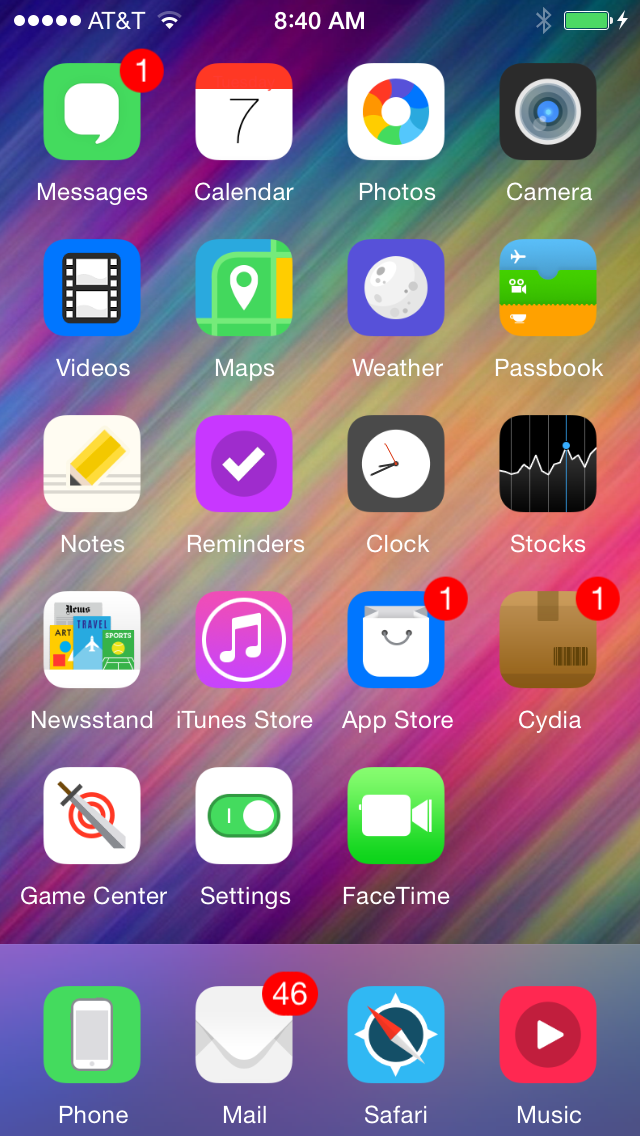
Task: Check the Weather app
Action: tap(396, 288)
